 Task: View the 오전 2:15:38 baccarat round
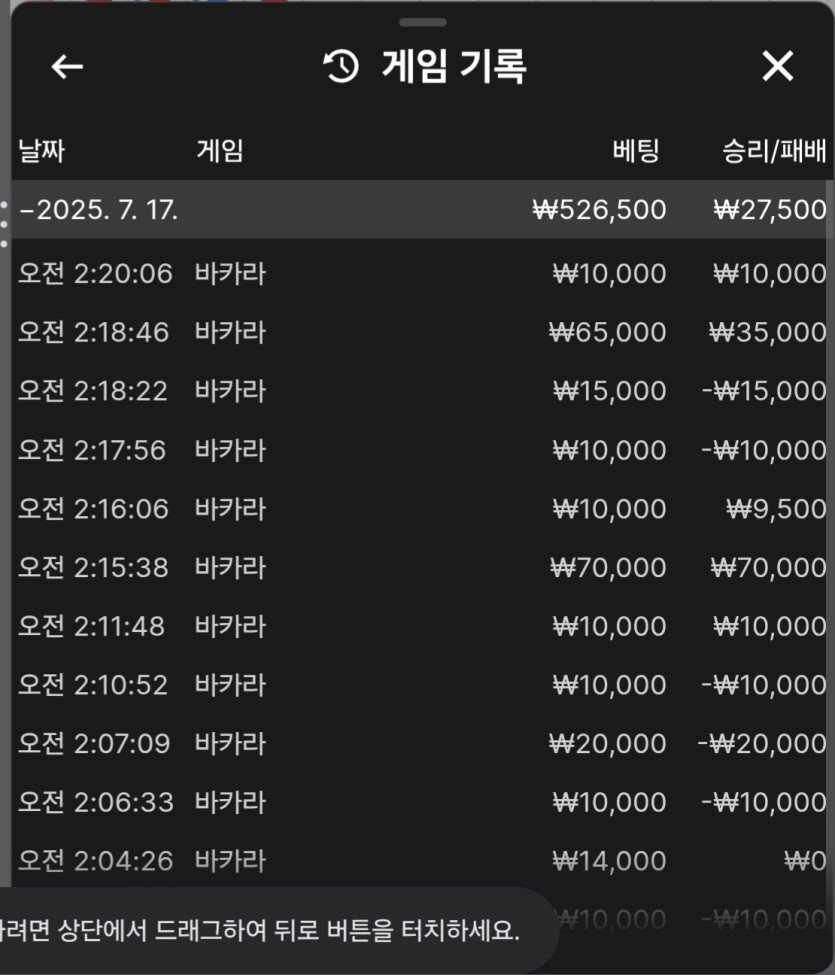420,568
